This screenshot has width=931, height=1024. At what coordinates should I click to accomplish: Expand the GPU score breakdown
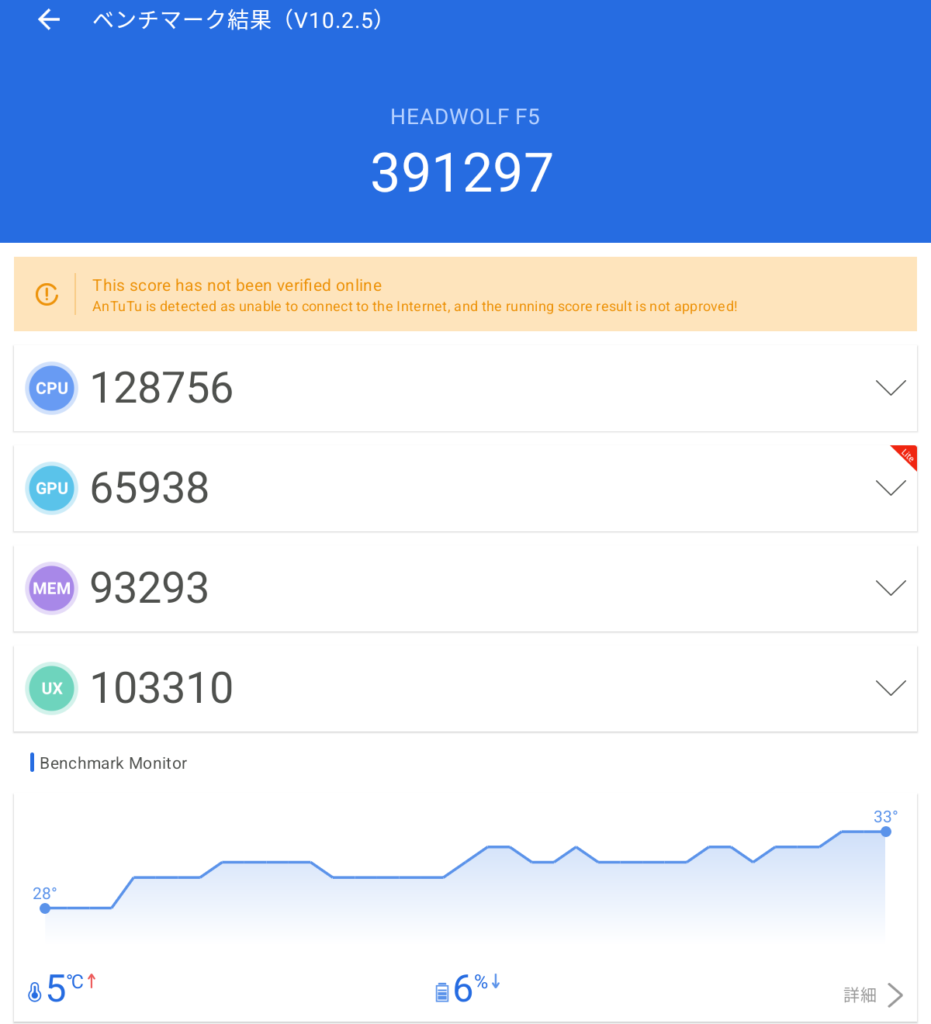(x=890, y=488)
